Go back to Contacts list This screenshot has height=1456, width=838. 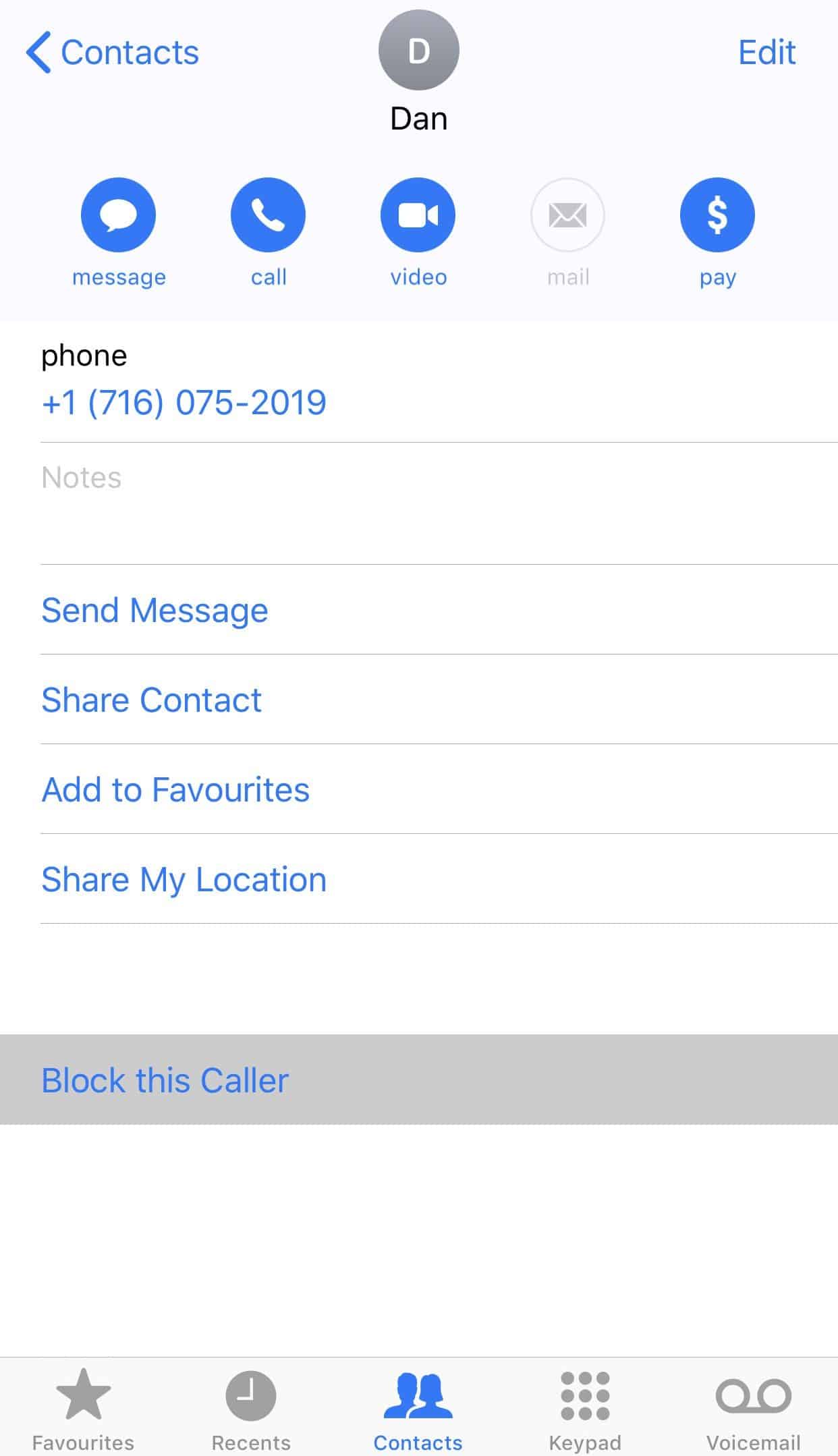pos(112,53)
